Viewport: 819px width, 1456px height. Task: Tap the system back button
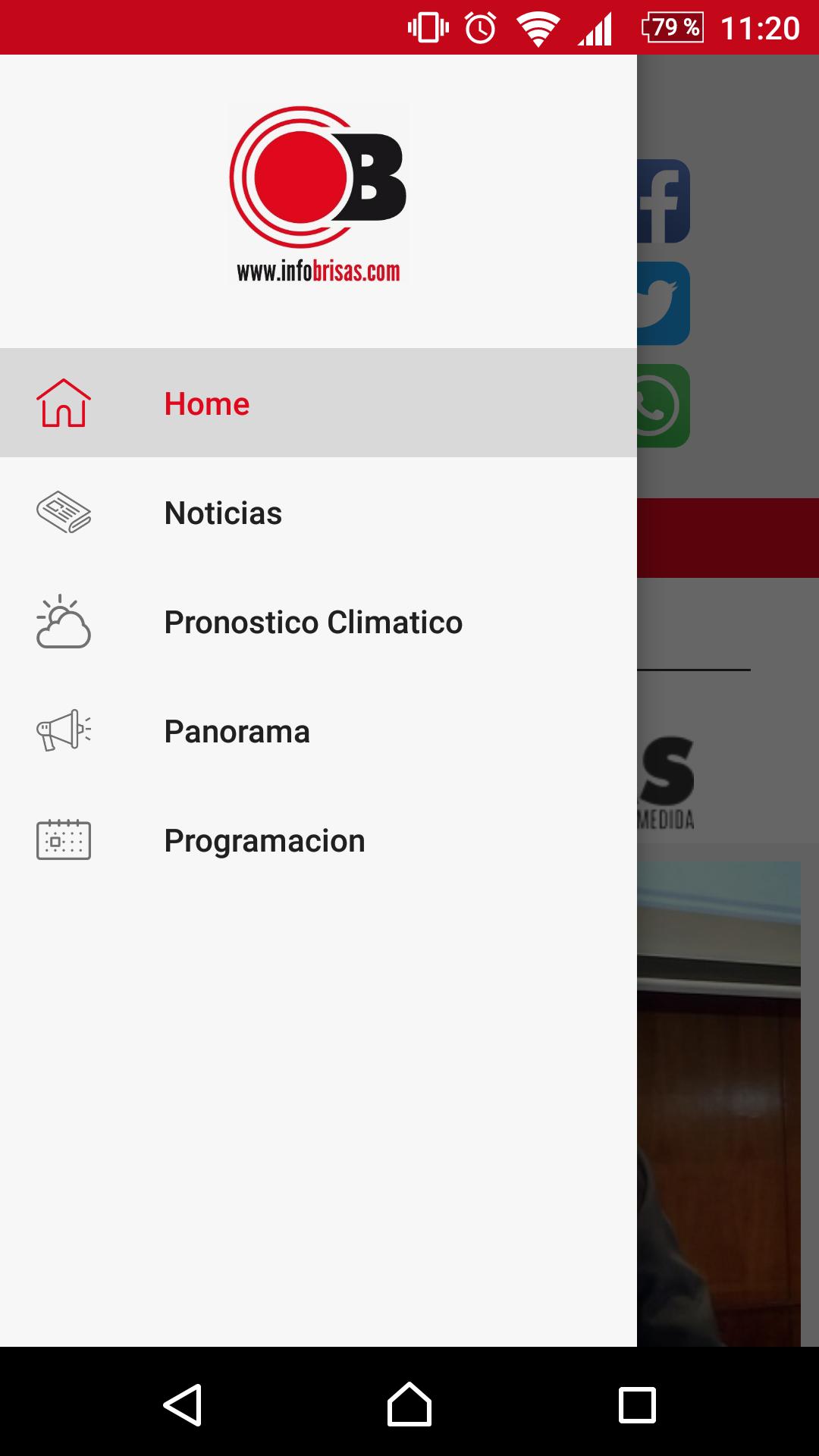182,1404
